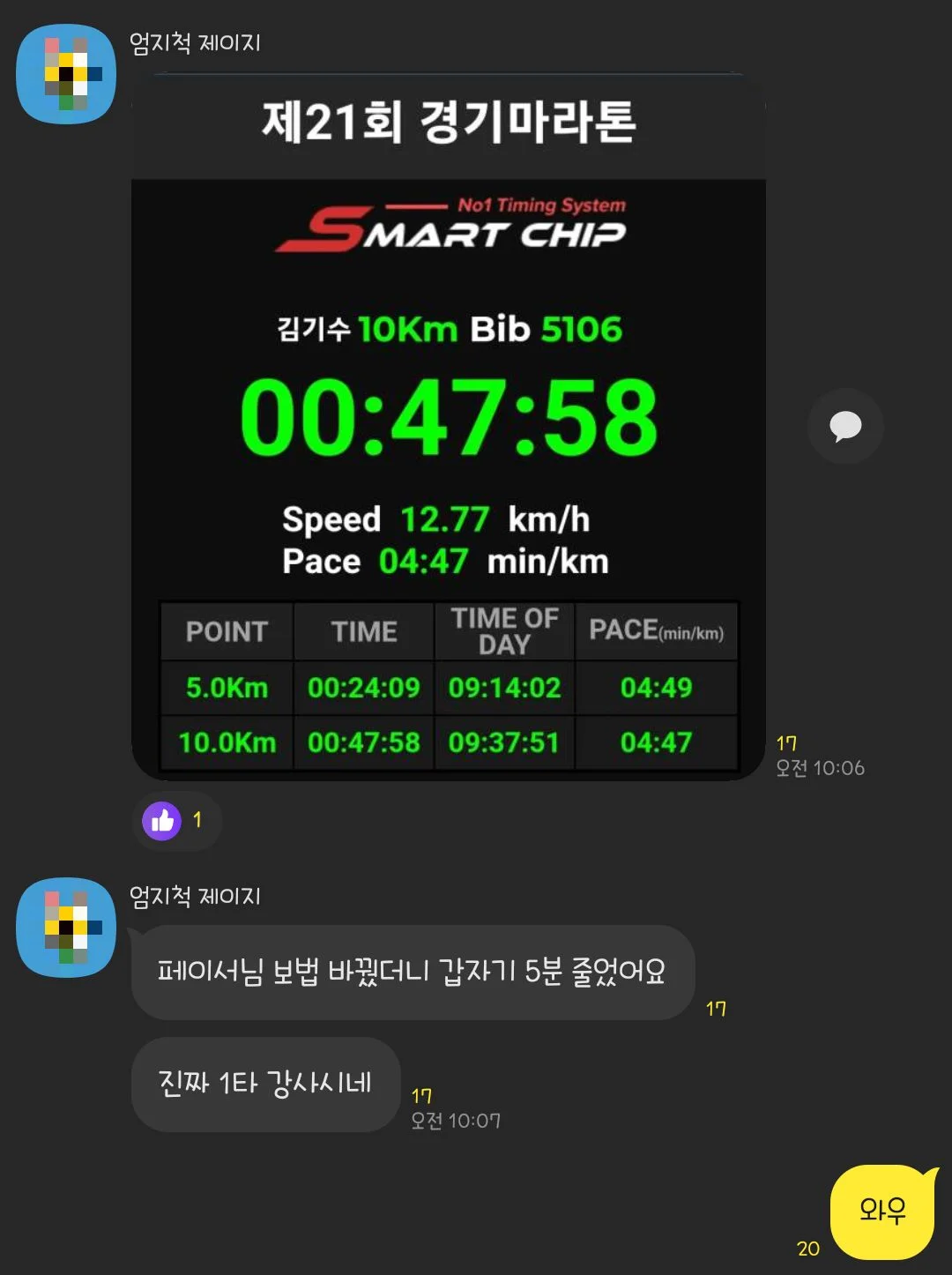Tap the unread count 20 near 와우
The image size is (952, 1275).
[807, 1248]
